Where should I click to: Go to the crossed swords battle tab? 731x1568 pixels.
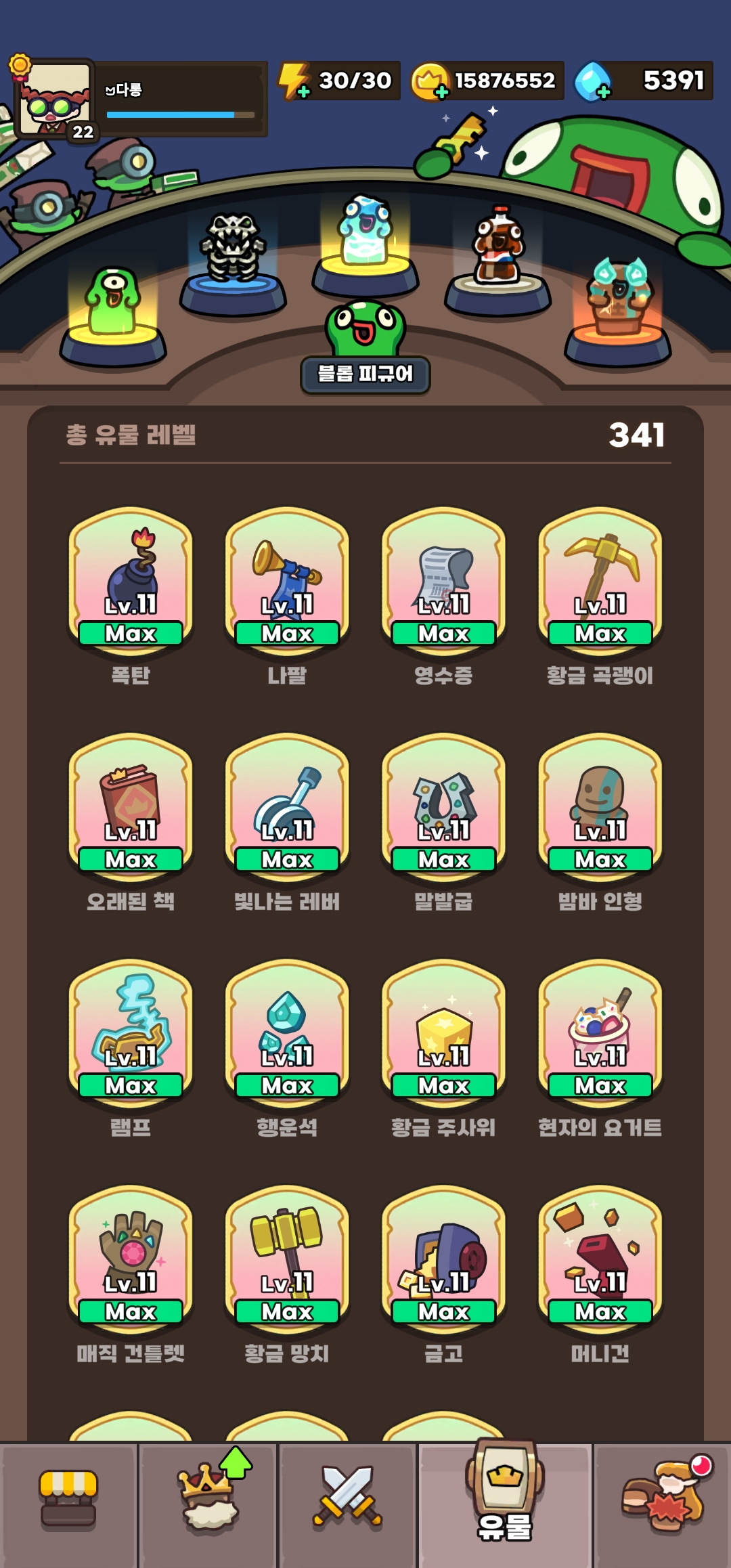click(347, 1504)
